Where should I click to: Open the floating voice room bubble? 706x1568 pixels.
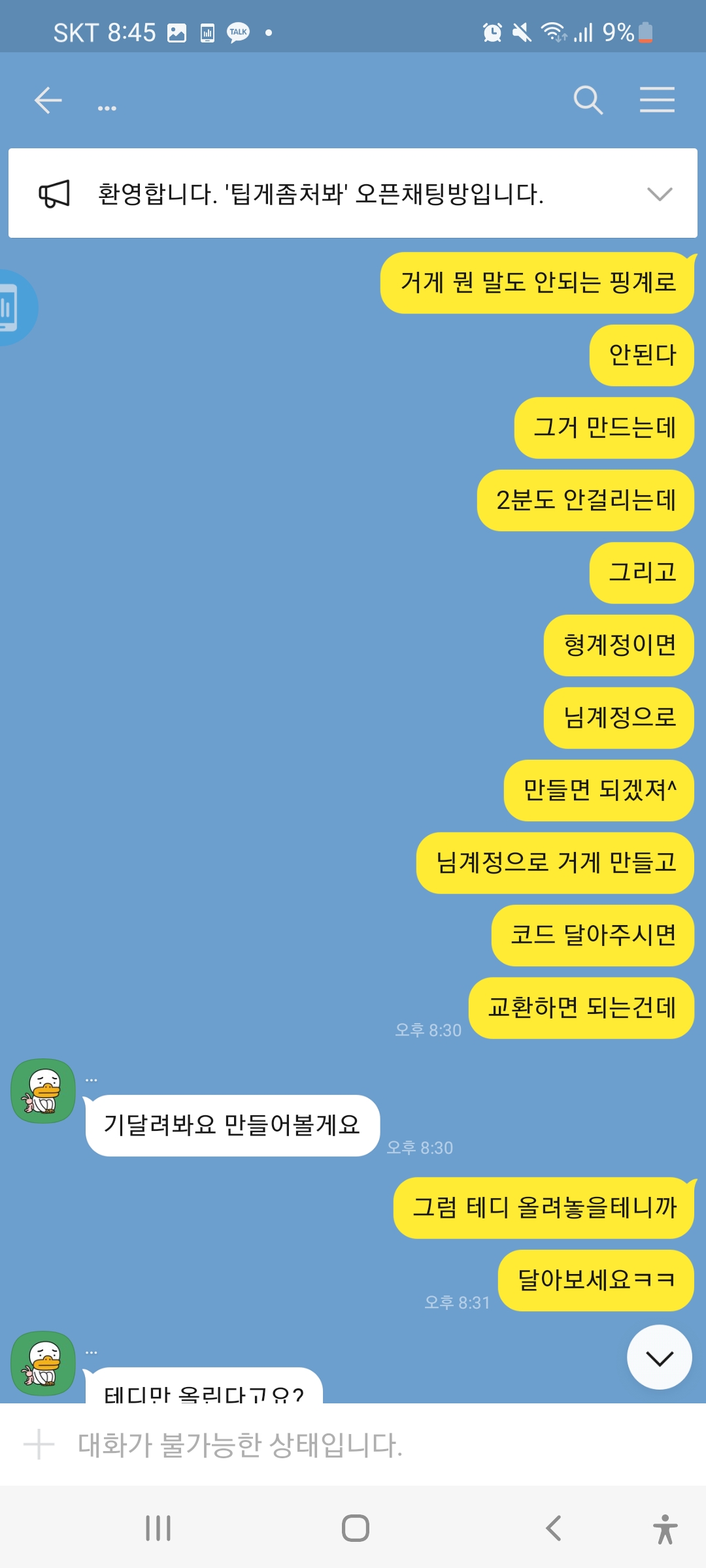coord(13,308)
